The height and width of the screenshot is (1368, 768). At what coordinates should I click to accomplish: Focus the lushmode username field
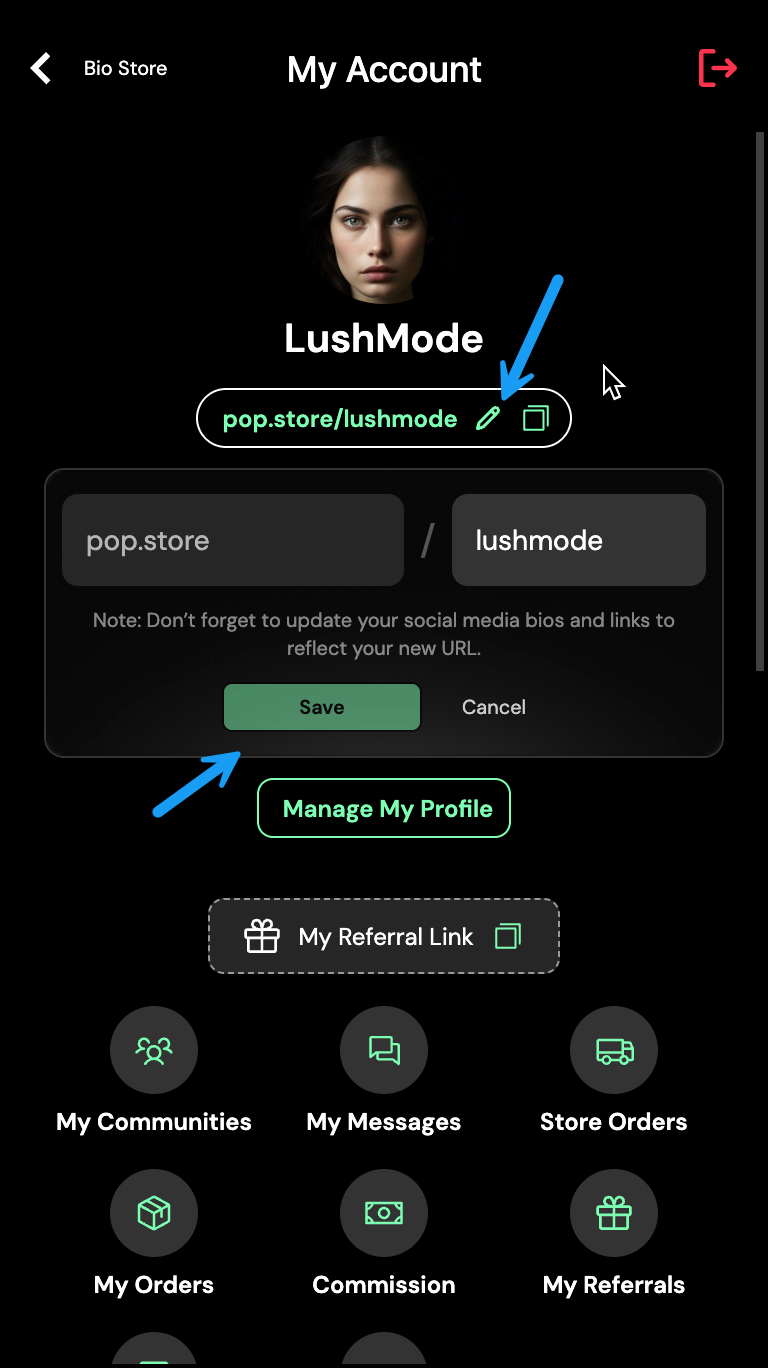[578, 541]
